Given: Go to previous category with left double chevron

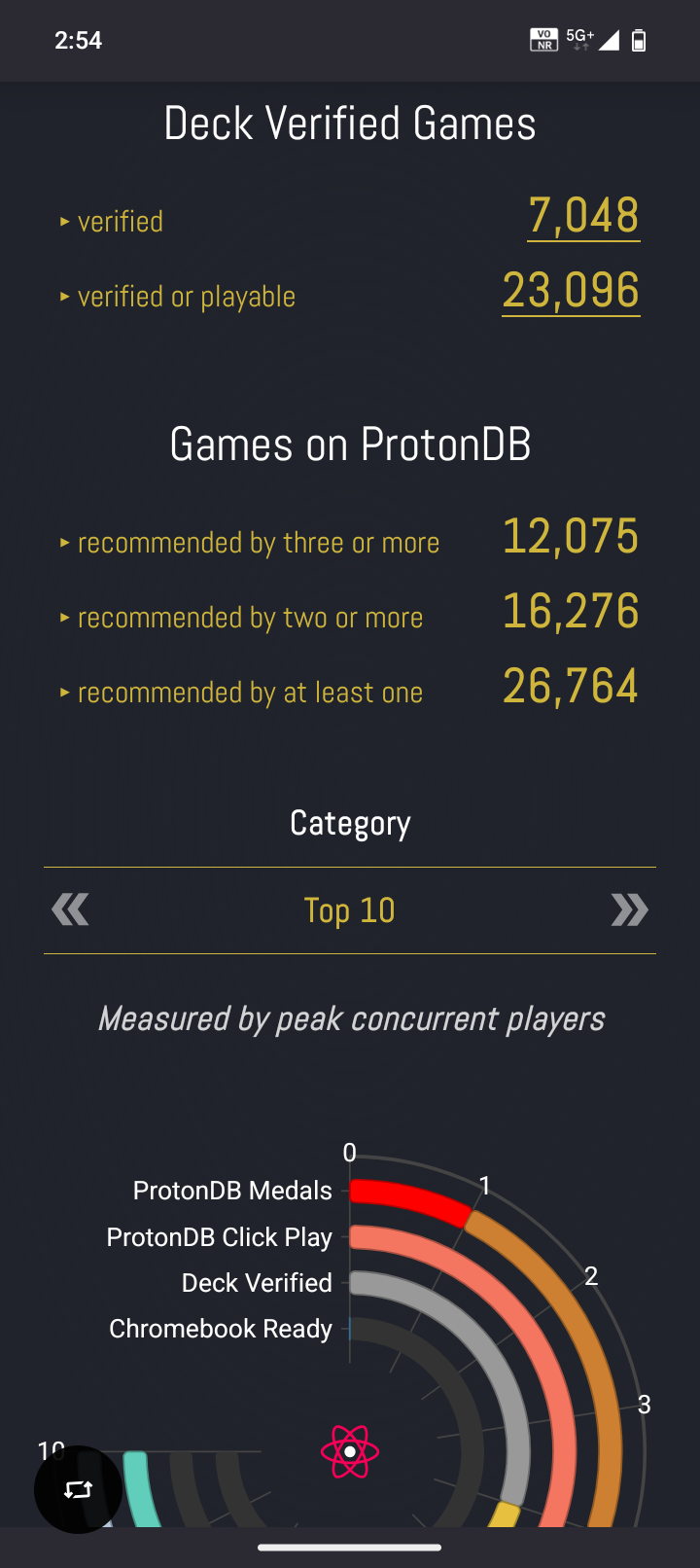Looking at the screenshot, I should point(69,909).
